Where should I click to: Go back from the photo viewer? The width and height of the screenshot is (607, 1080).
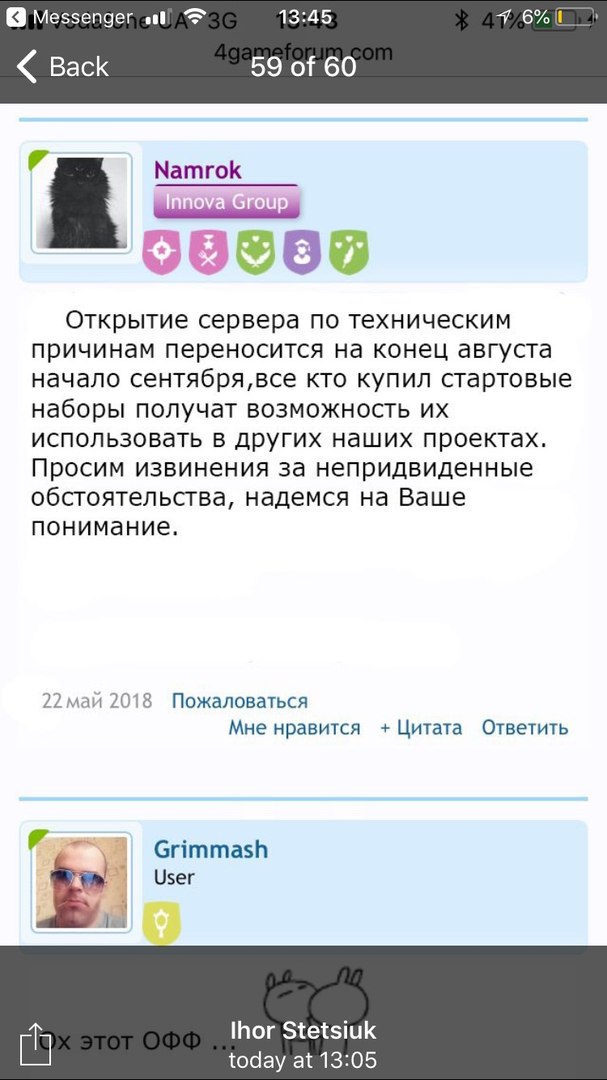(x=62, y=67)
